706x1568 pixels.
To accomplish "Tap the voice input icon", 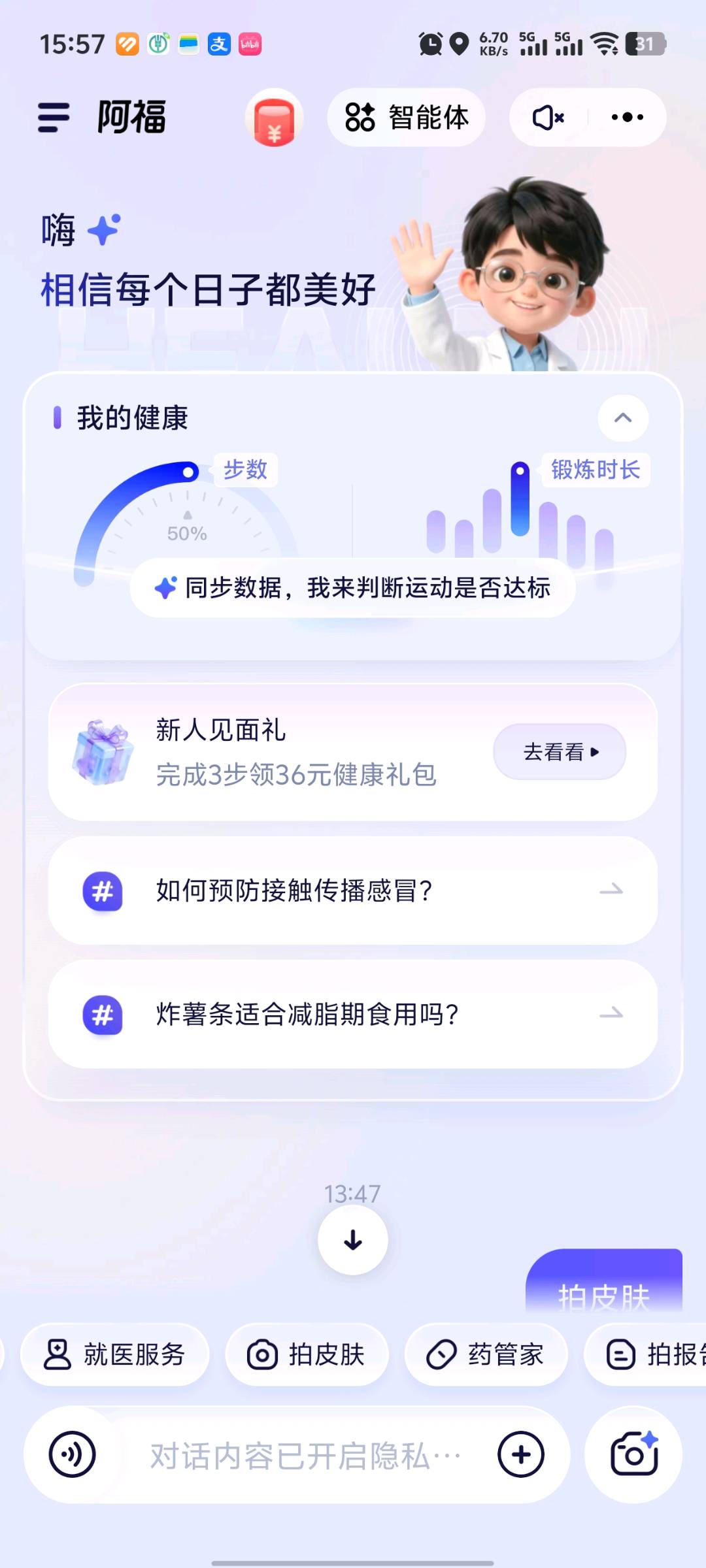I will [x=72, y=1454].
